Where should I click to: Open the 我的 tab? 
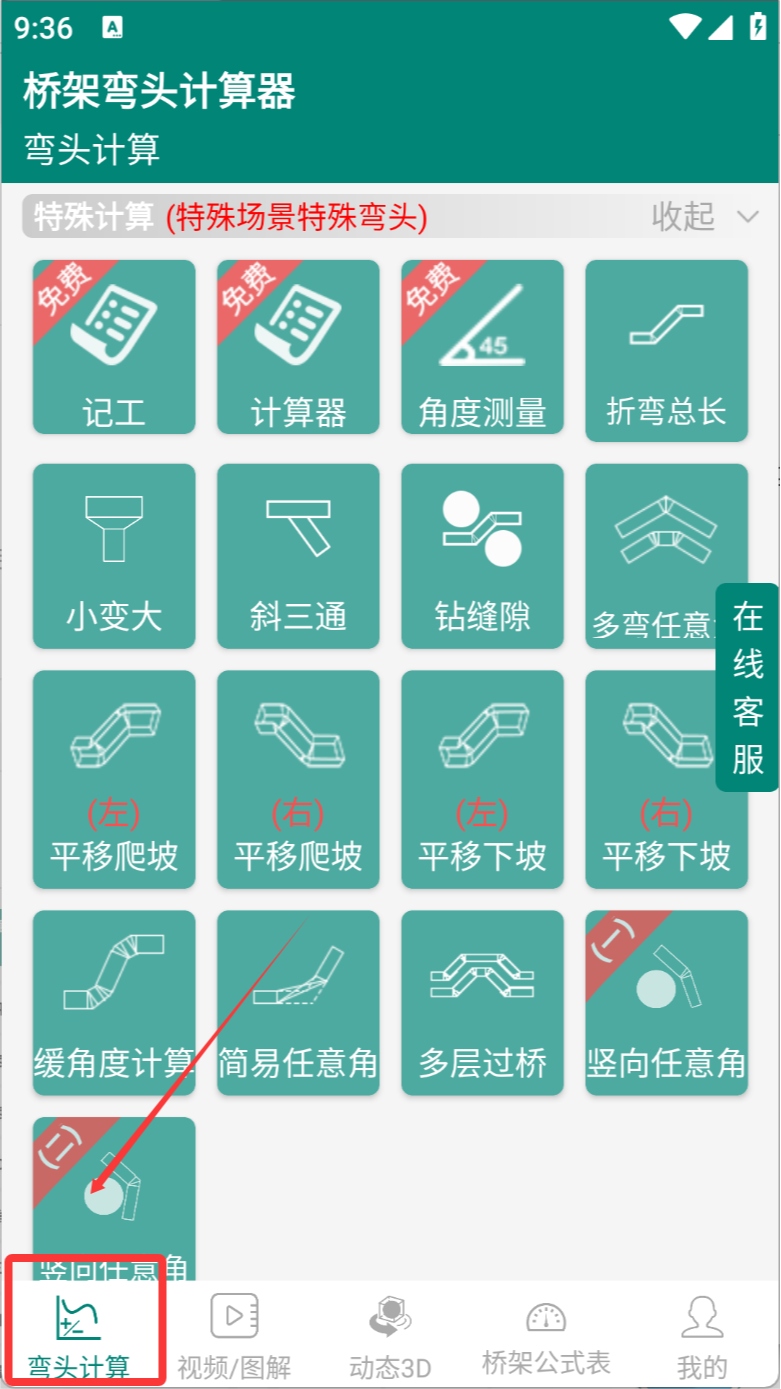(x=702, y=1334)
